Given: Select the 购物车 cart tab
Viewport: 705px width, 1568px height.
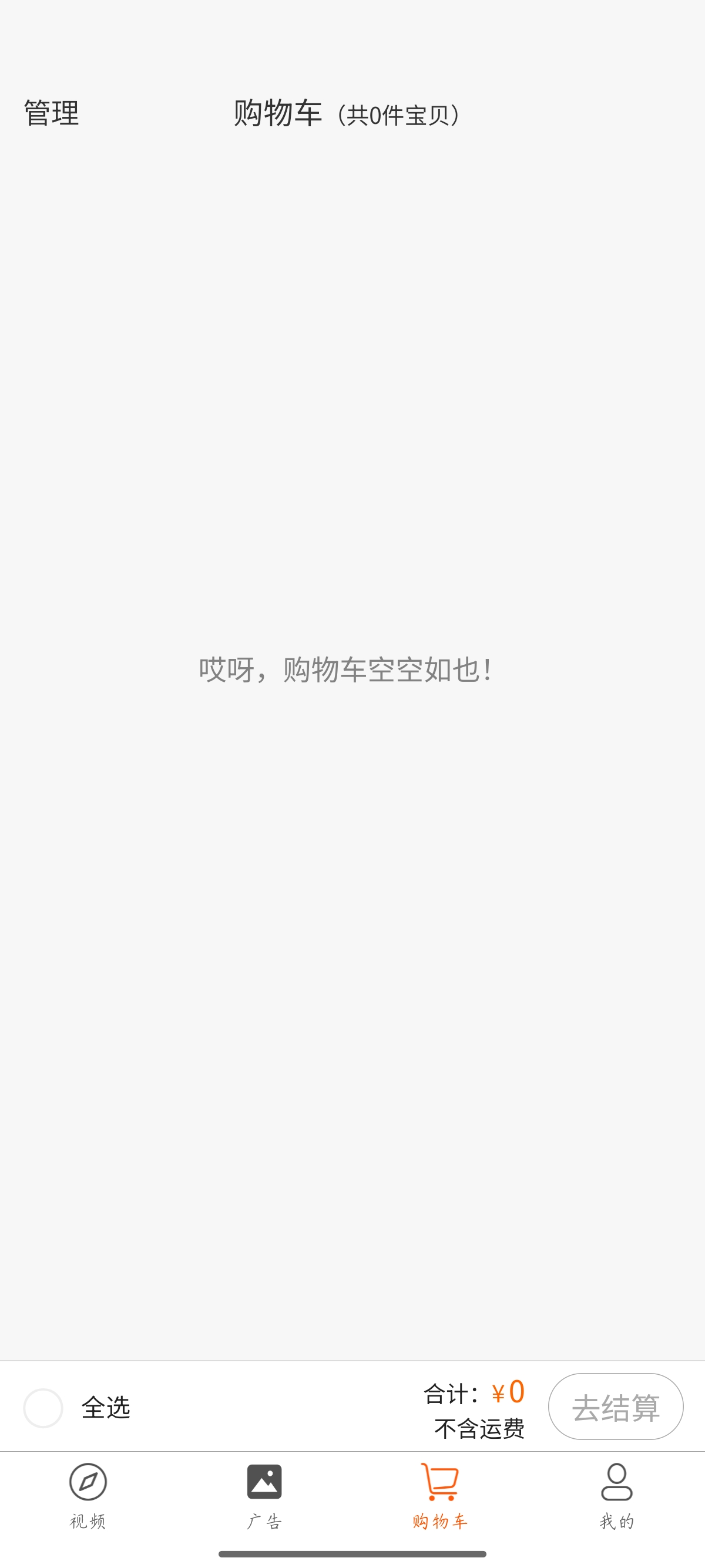Looking at the screenshot, I should (x=439, y=1496).
